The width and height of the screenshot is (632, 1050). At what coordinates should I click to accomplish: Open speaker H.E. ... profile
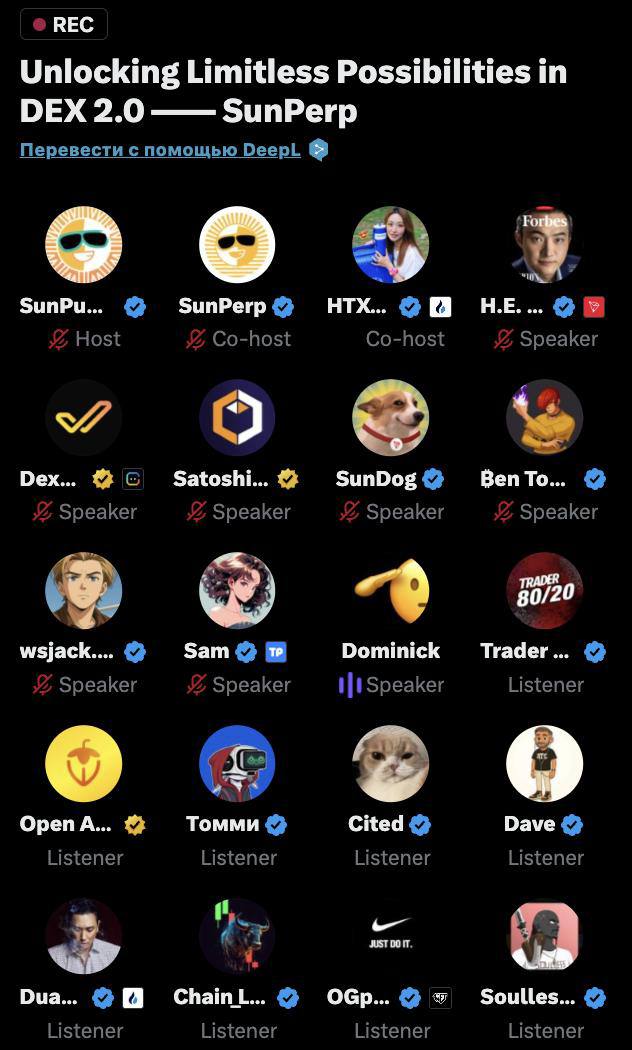point(544,245)
